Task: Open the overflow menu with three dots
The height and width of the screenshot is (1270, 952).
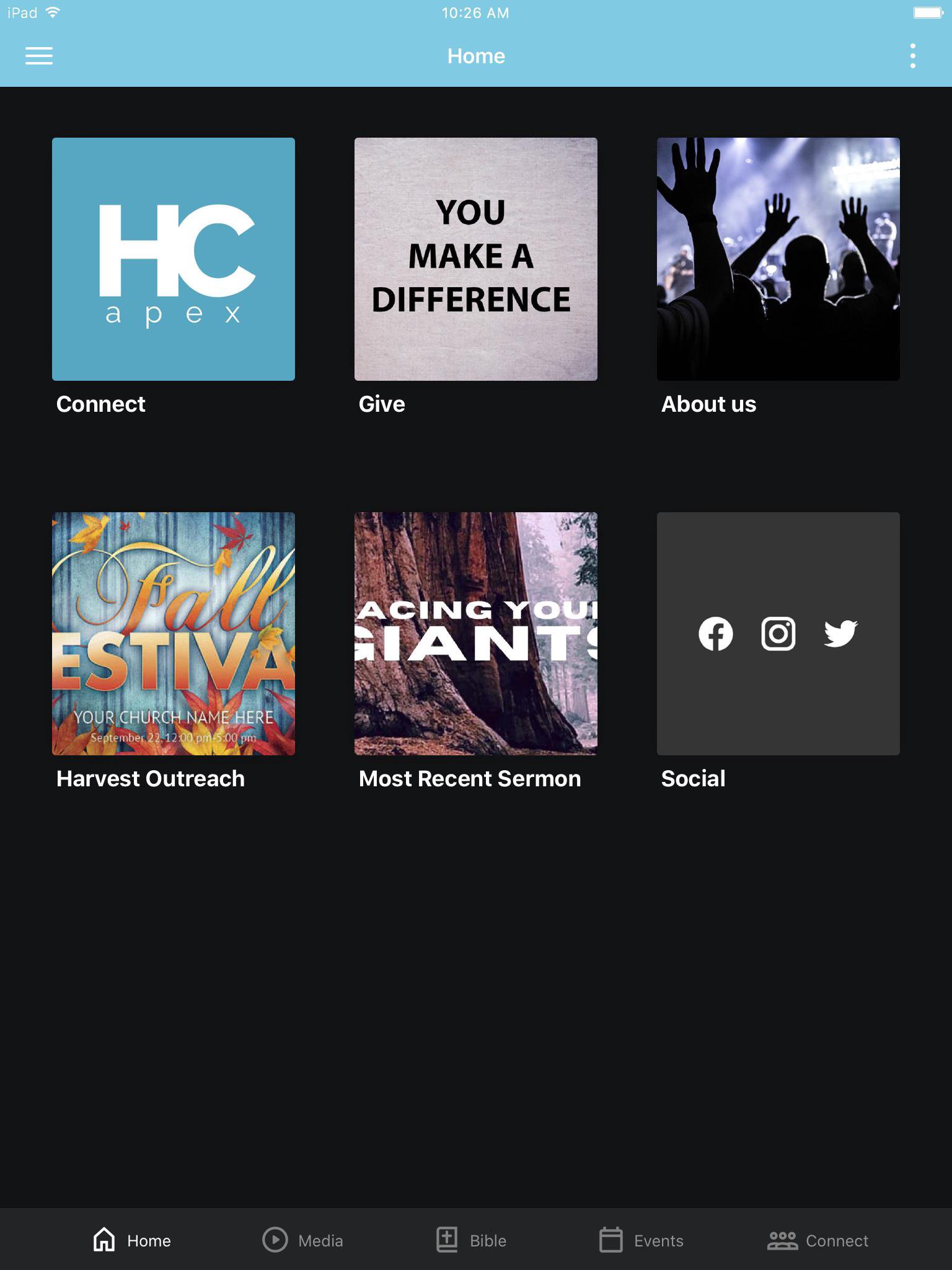Action: pyautogui.click(x=912, y=56)
